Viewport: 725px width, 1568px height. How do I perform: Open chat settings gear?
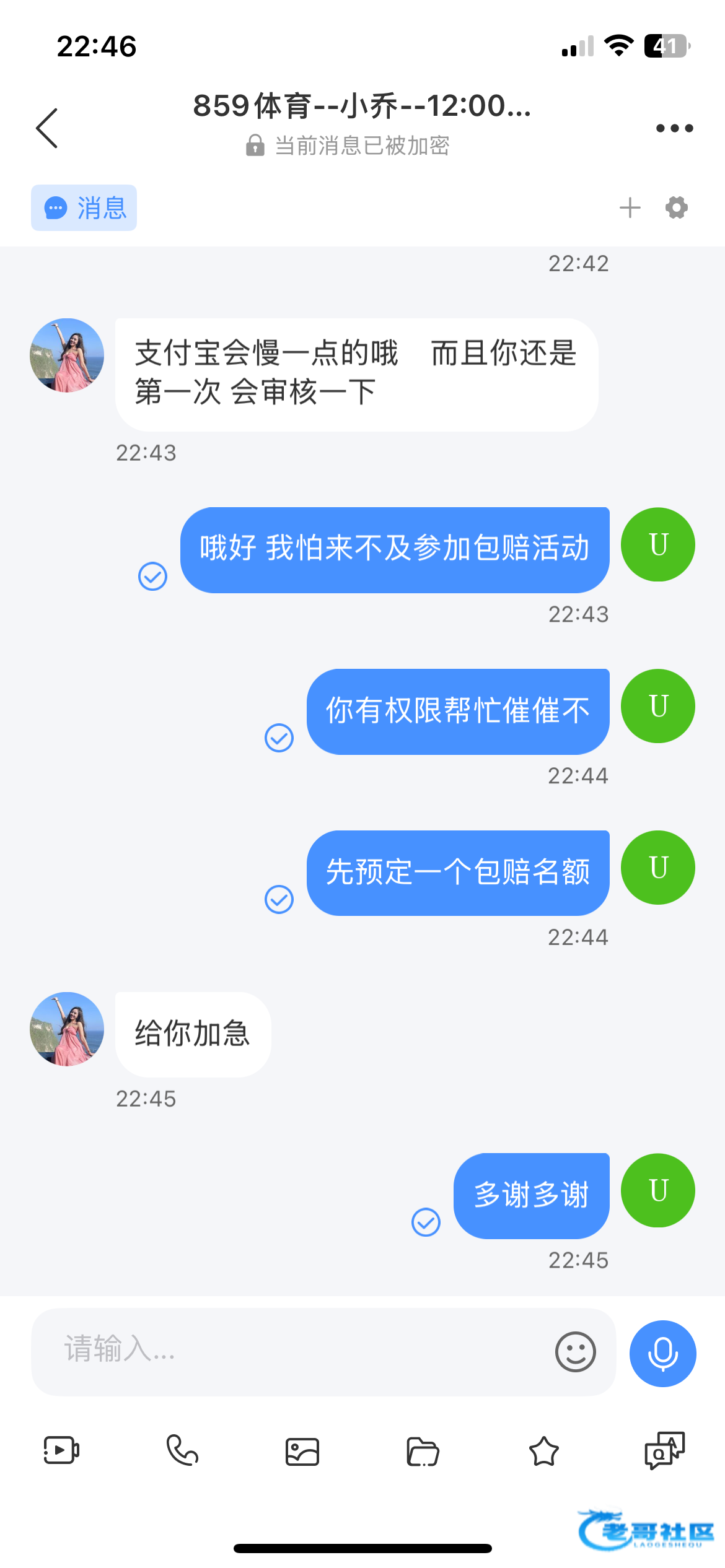[x=676, y=207]
